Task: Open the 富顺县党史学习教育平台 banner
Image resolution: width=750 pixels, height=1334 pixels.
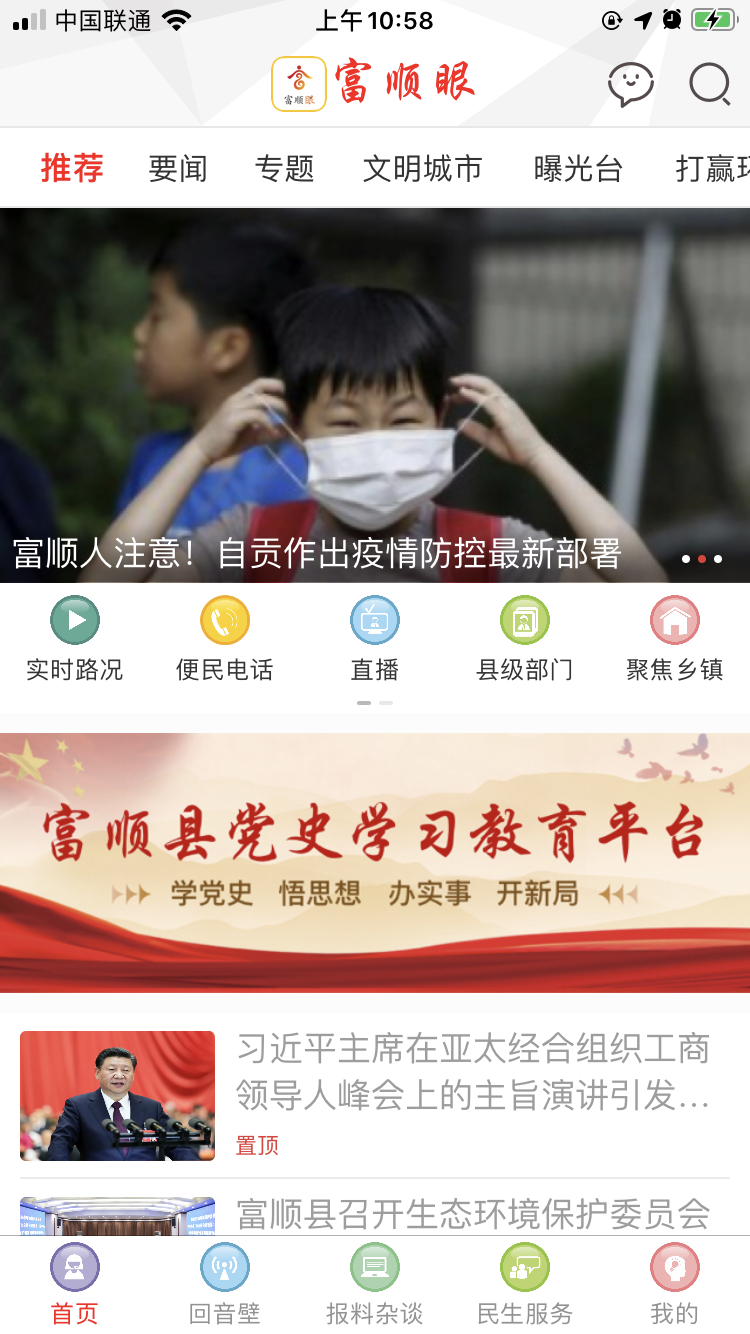Action: 375,862
